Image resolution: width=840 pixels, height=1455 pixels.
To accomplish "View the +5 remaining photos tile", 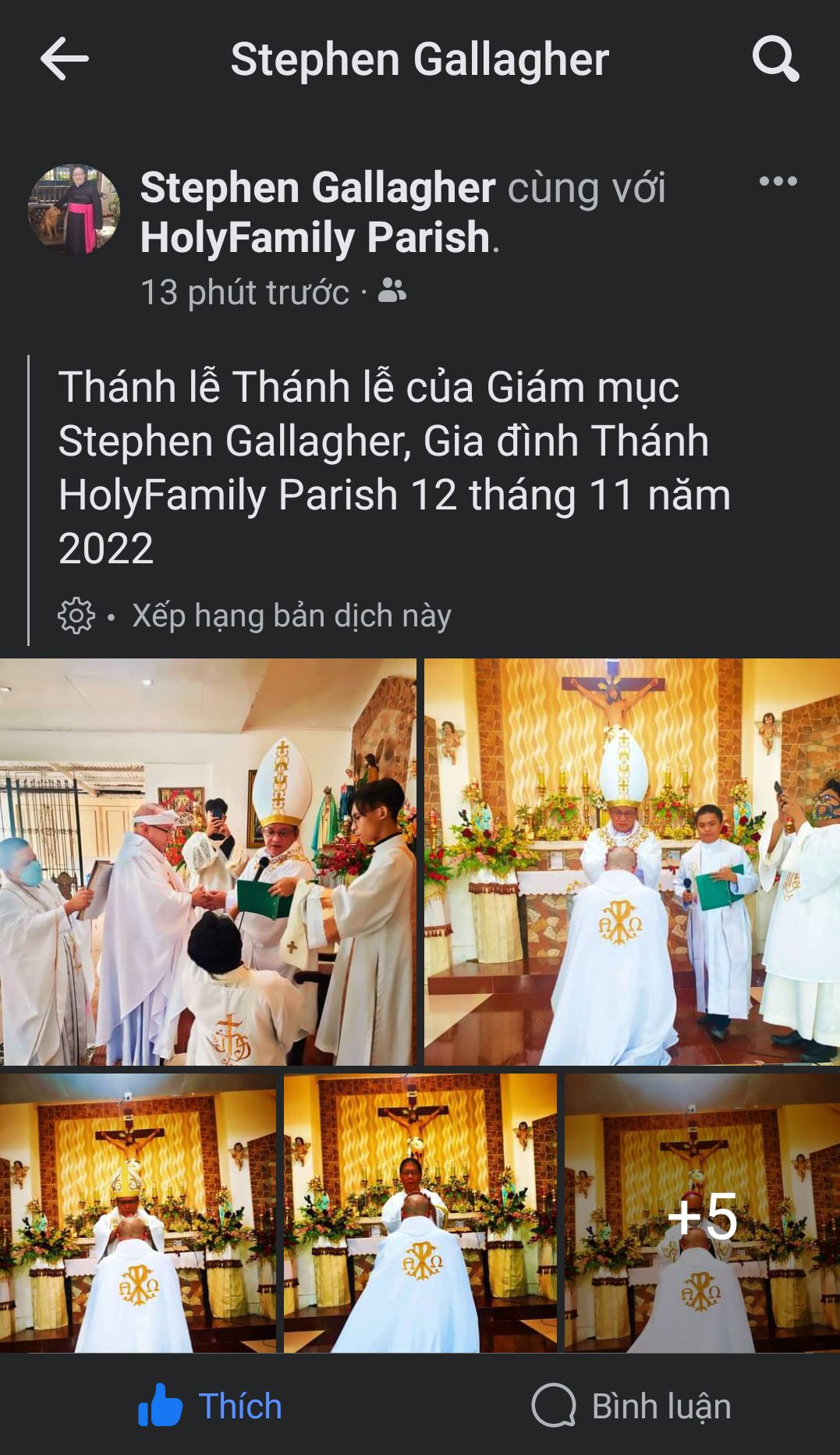I will click(702, 1214).
